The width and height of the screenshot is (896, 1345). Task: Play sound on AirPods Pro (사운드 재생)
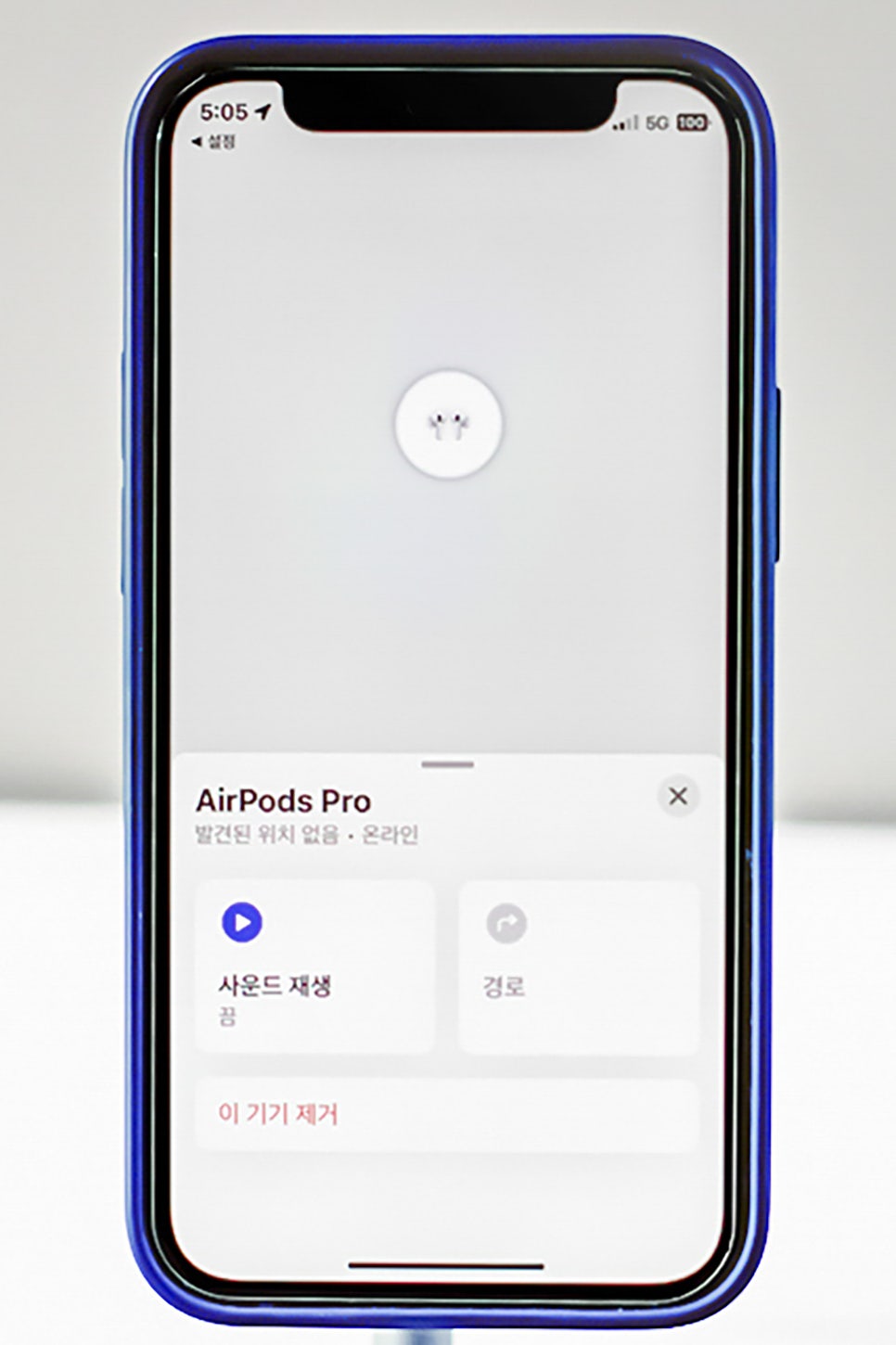314,967
